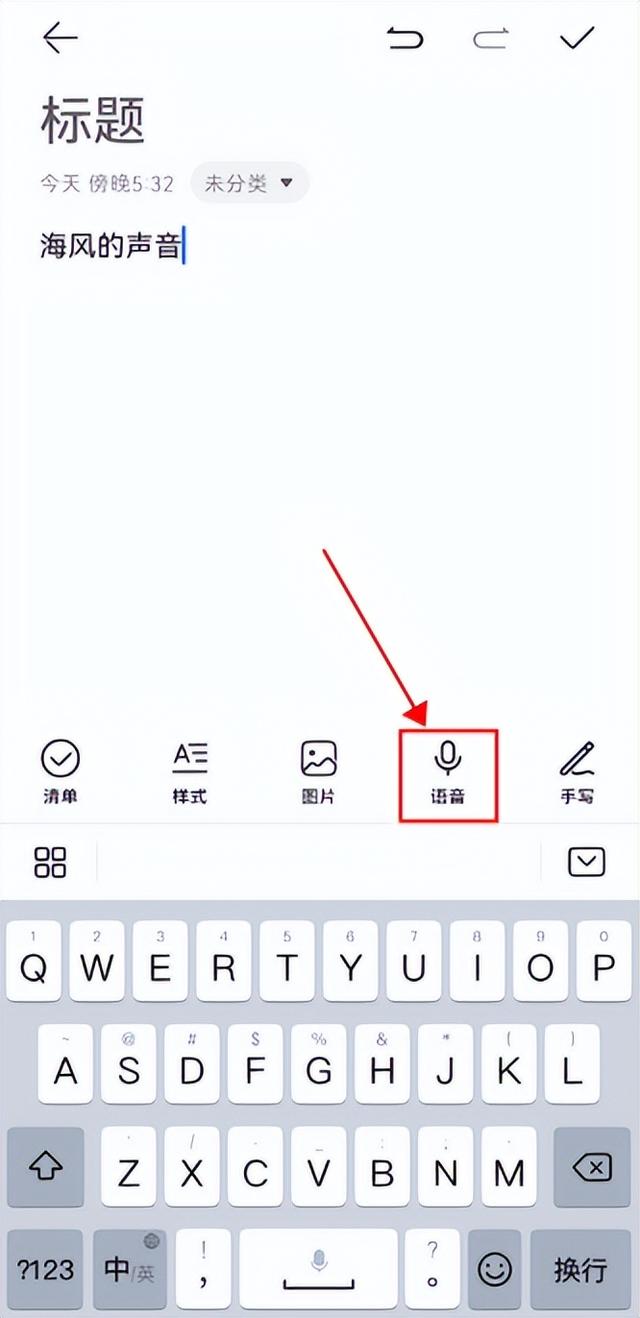The height and width of the screenshot is (1318, 640).
Task: Start a 语音 voice recording
Action: coord(448,773)
